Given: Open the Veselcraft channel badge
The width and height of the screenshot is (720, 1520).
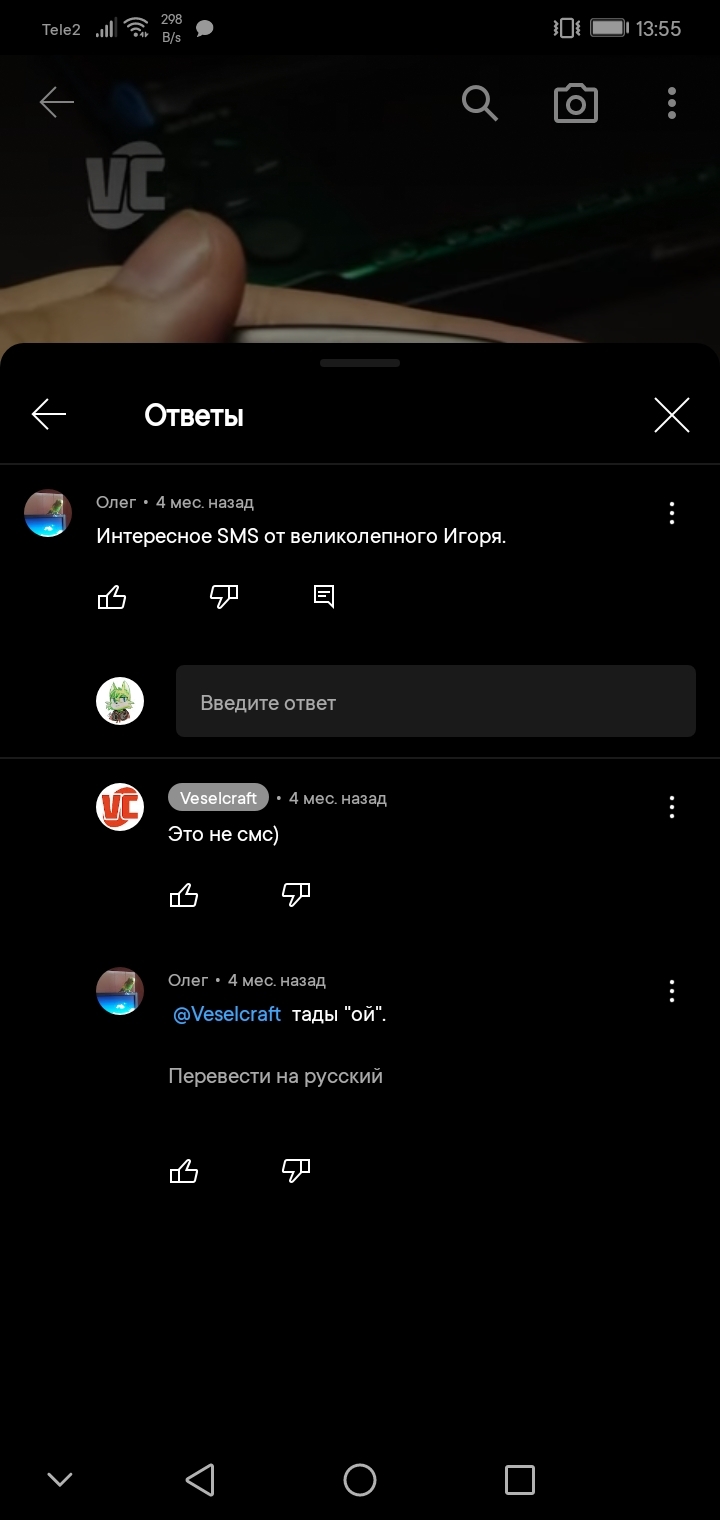Looking at the screenshot, I should point(218,798).
